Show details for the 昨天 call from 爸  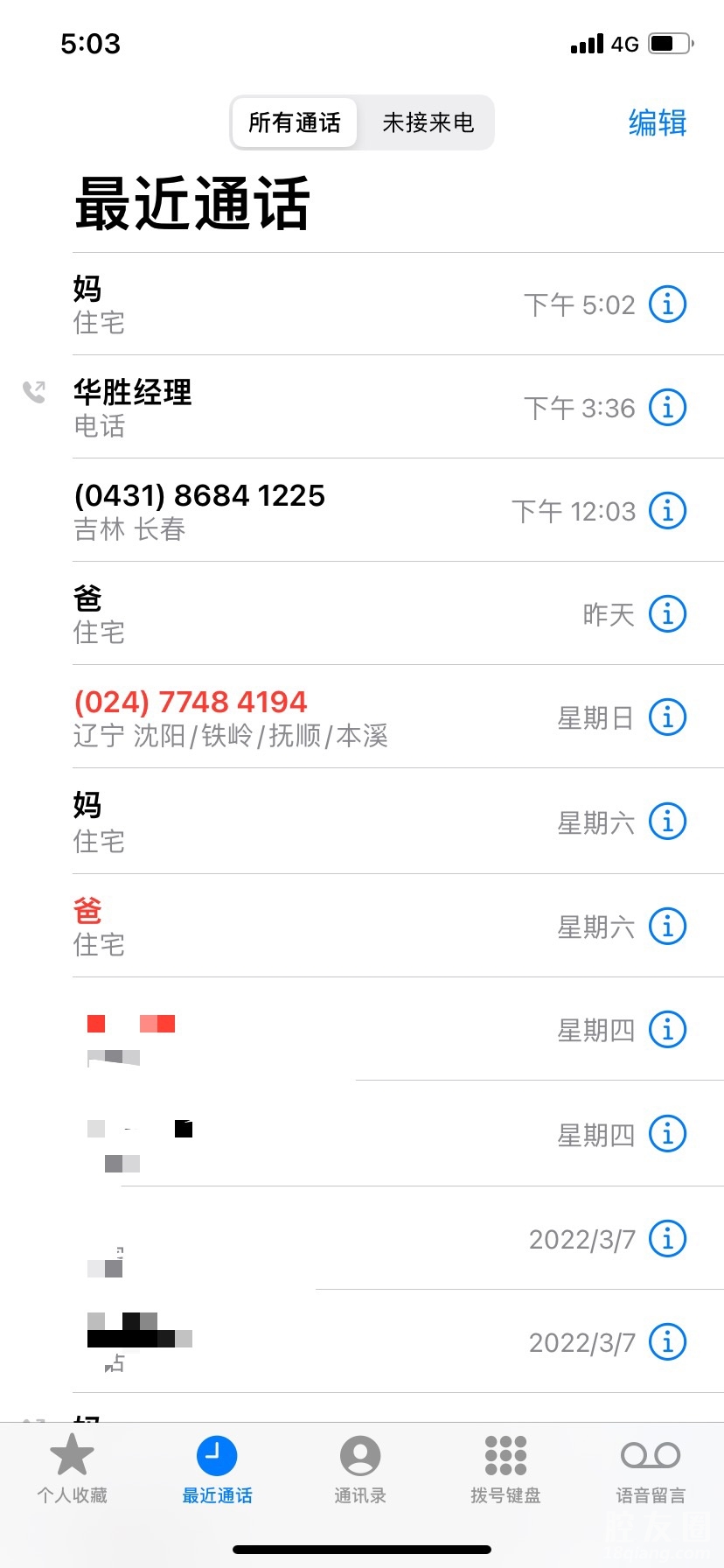click(x=667, y=613)
